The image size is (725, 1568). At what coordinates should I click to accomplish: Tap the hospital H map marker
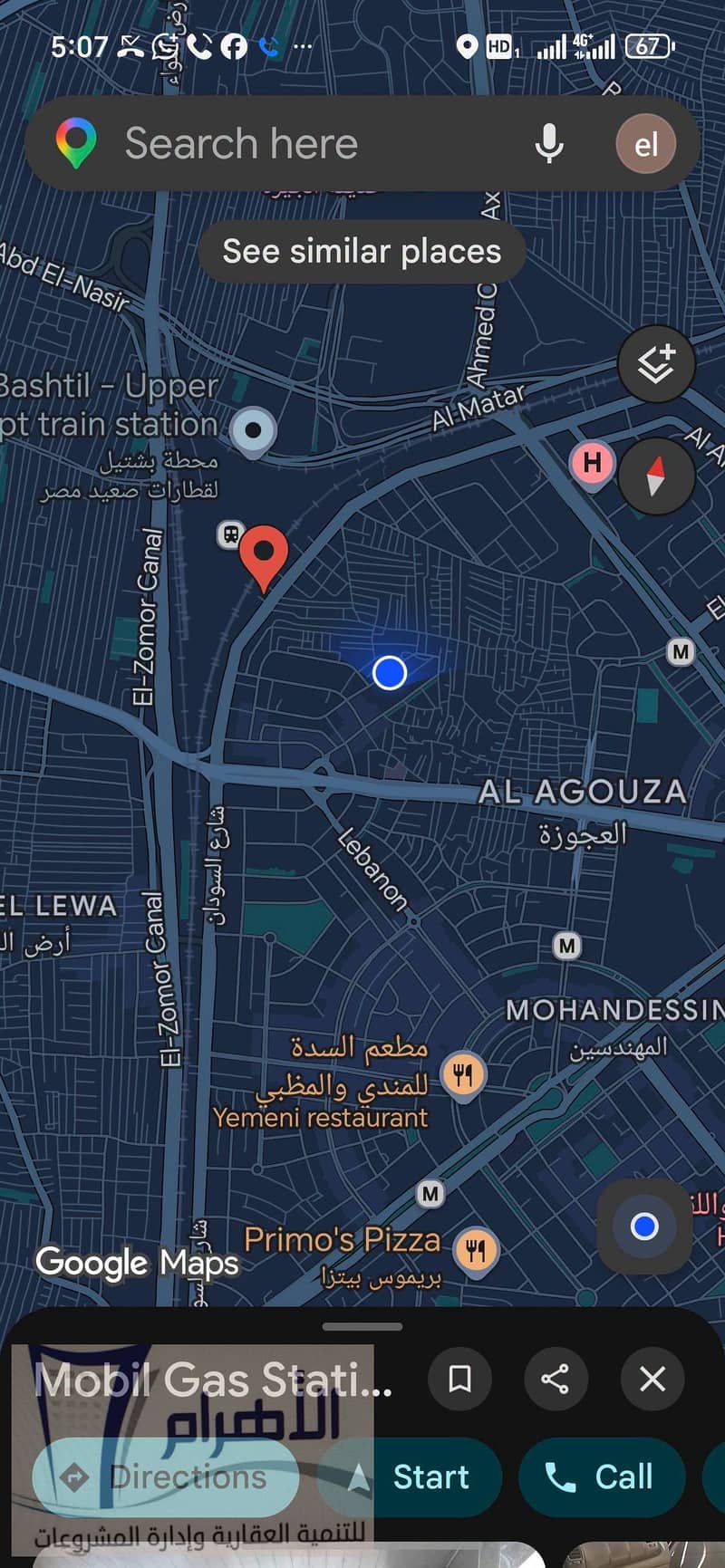[592, 464]
